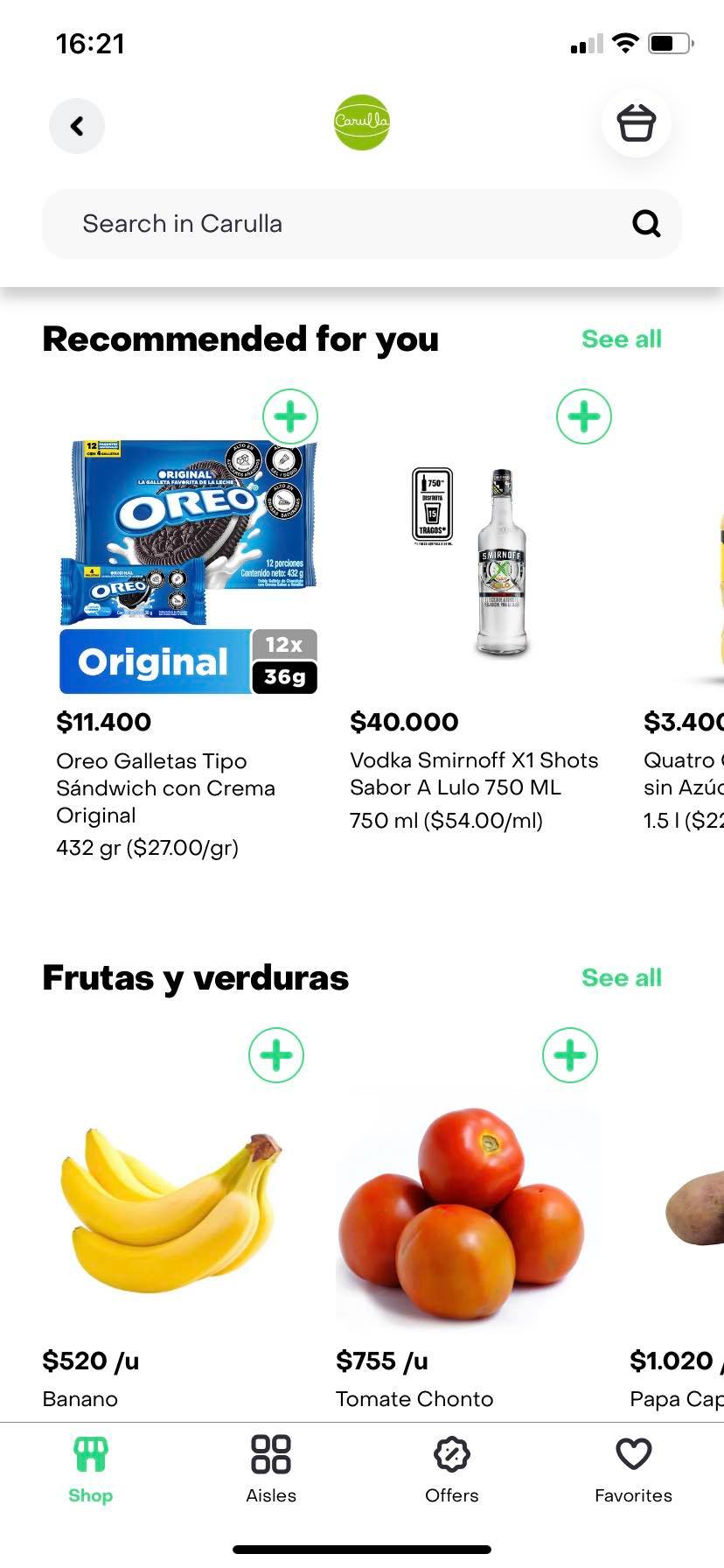Tap the Search in Carulla field
The image size is (724, 1568).
point(350,224)
